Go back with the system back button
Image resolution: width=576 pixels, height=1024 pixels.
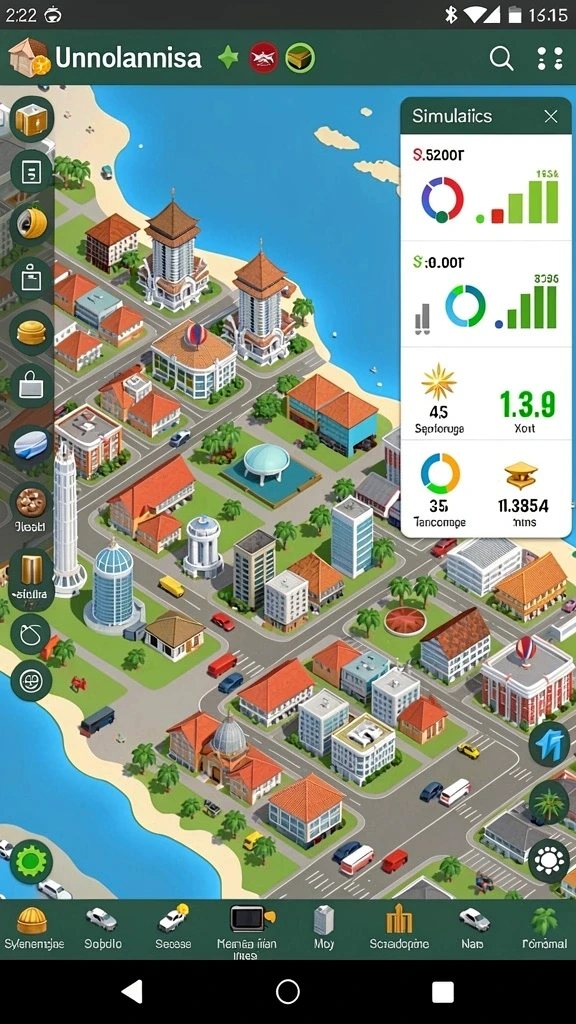tap(133, 991)
